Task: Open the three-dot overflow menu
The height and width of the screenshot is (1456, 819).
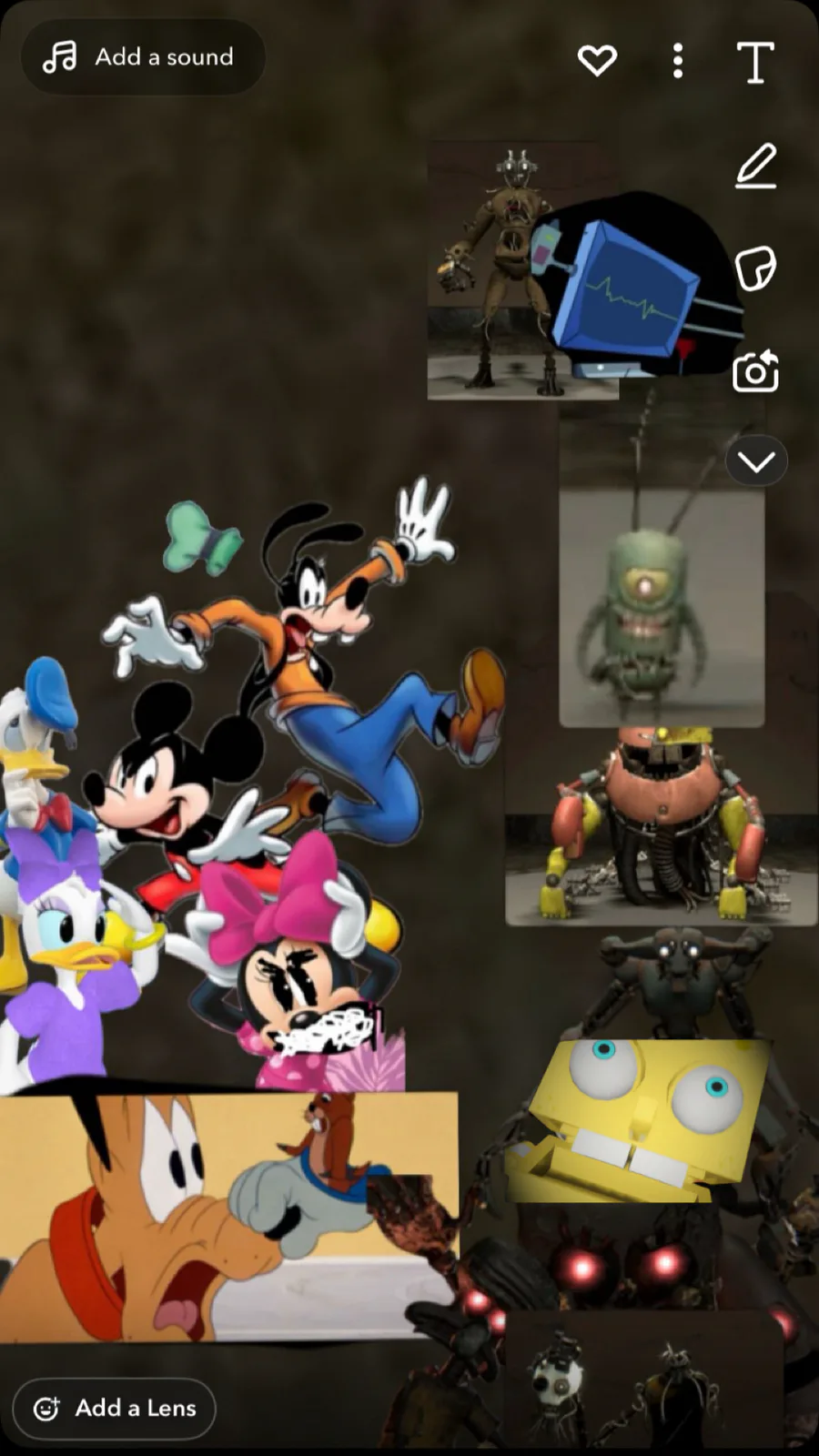Action: coord(678,61)
